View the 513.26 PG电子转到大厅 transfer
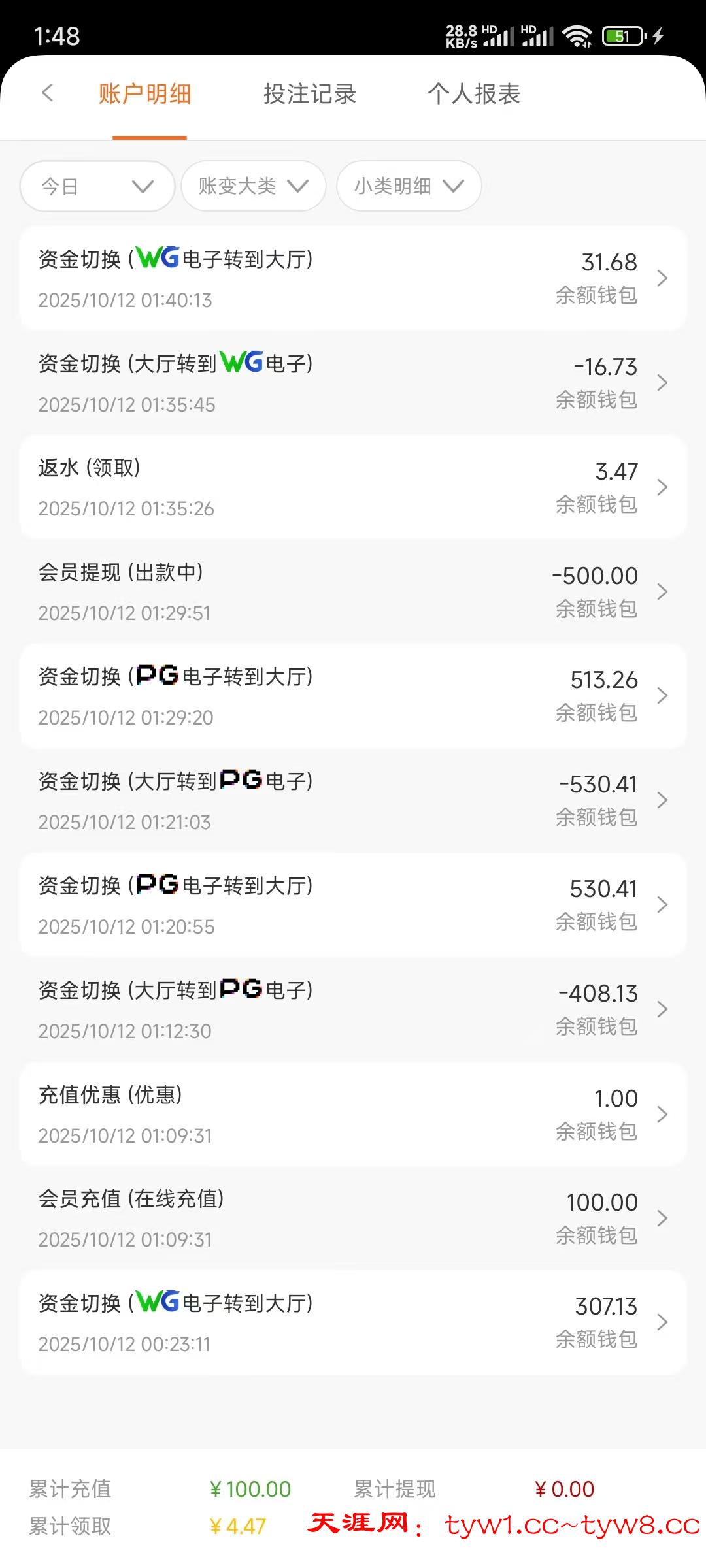Viewport: 706px width, 1568px height. click(x=353, y=696)
